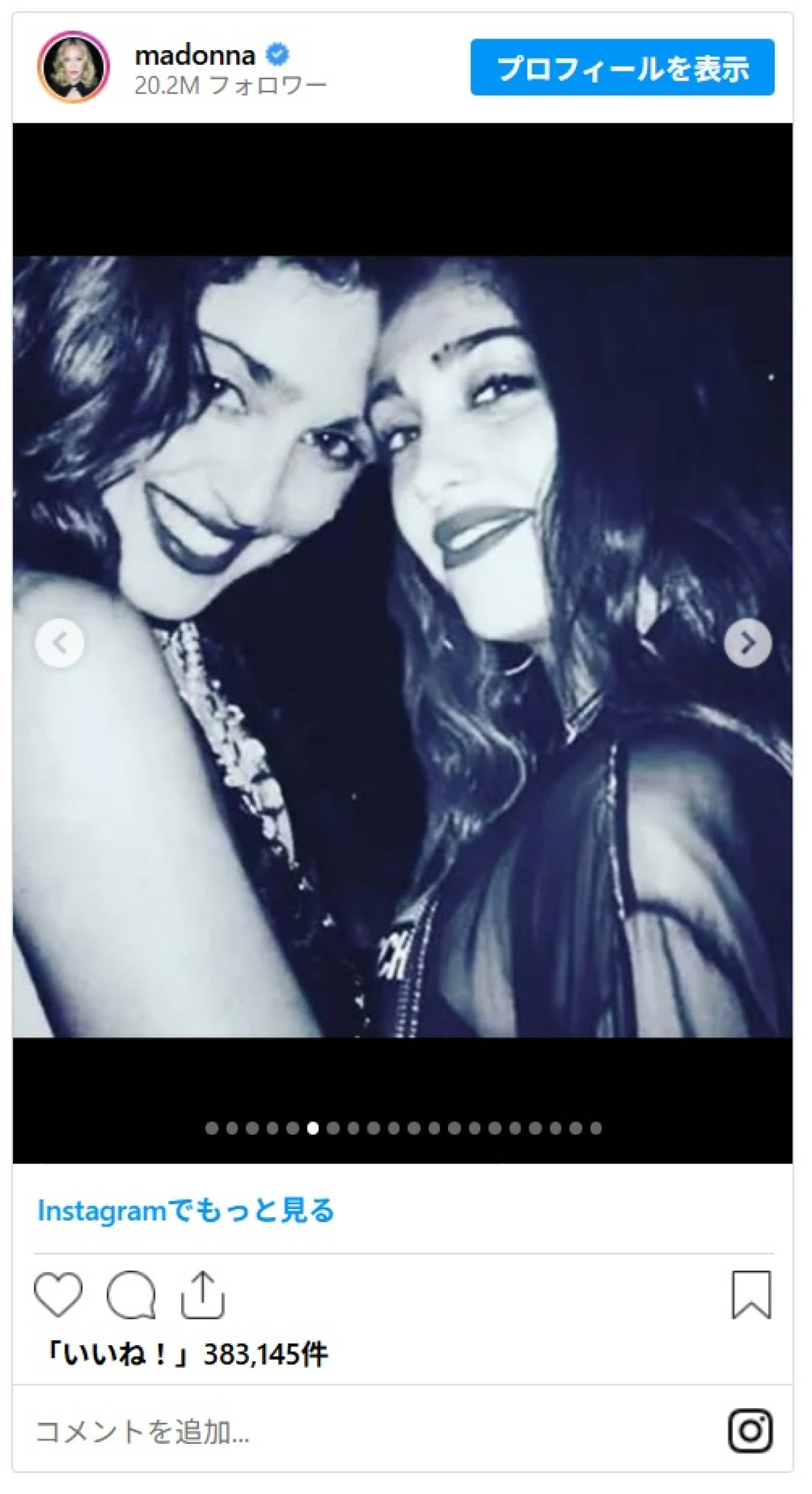Open the Instagramでもっと見る link
The height and width of the screenshot is (1494, 812).
(186, 1211)
